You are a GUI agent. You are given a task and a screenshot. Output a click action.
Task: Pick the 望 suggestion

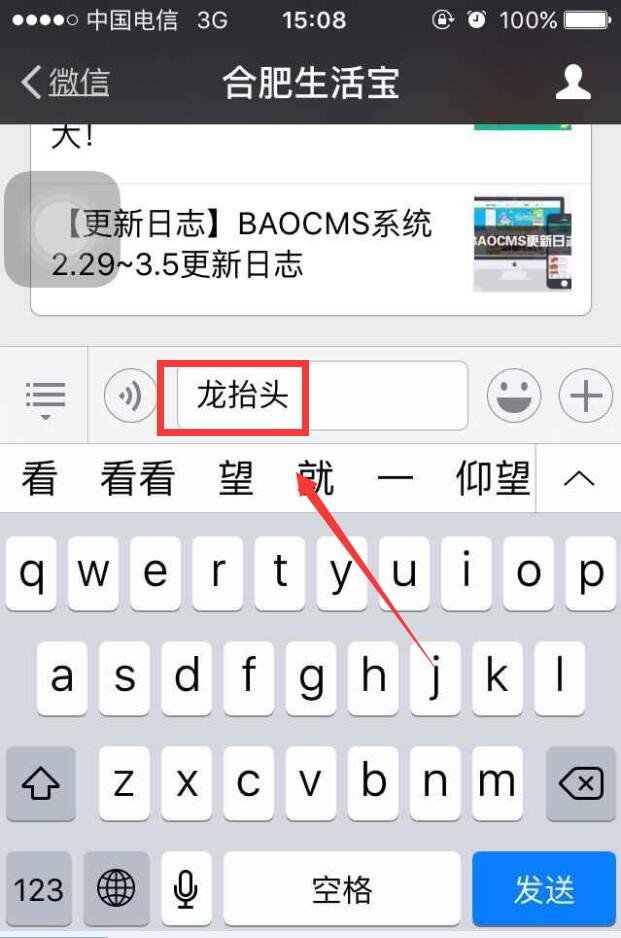click(x=236, y=479)
